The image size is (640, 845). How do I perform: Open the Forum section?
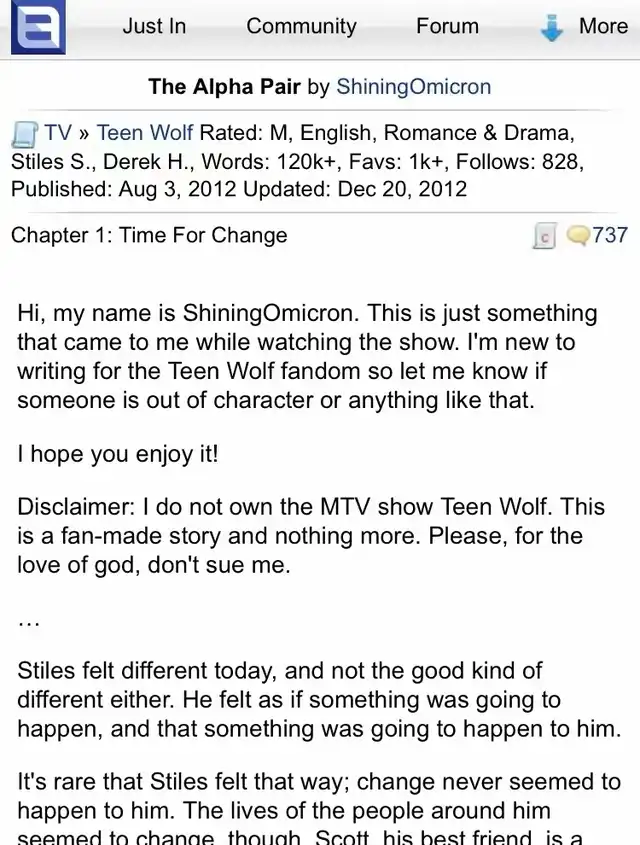point(447,27)
